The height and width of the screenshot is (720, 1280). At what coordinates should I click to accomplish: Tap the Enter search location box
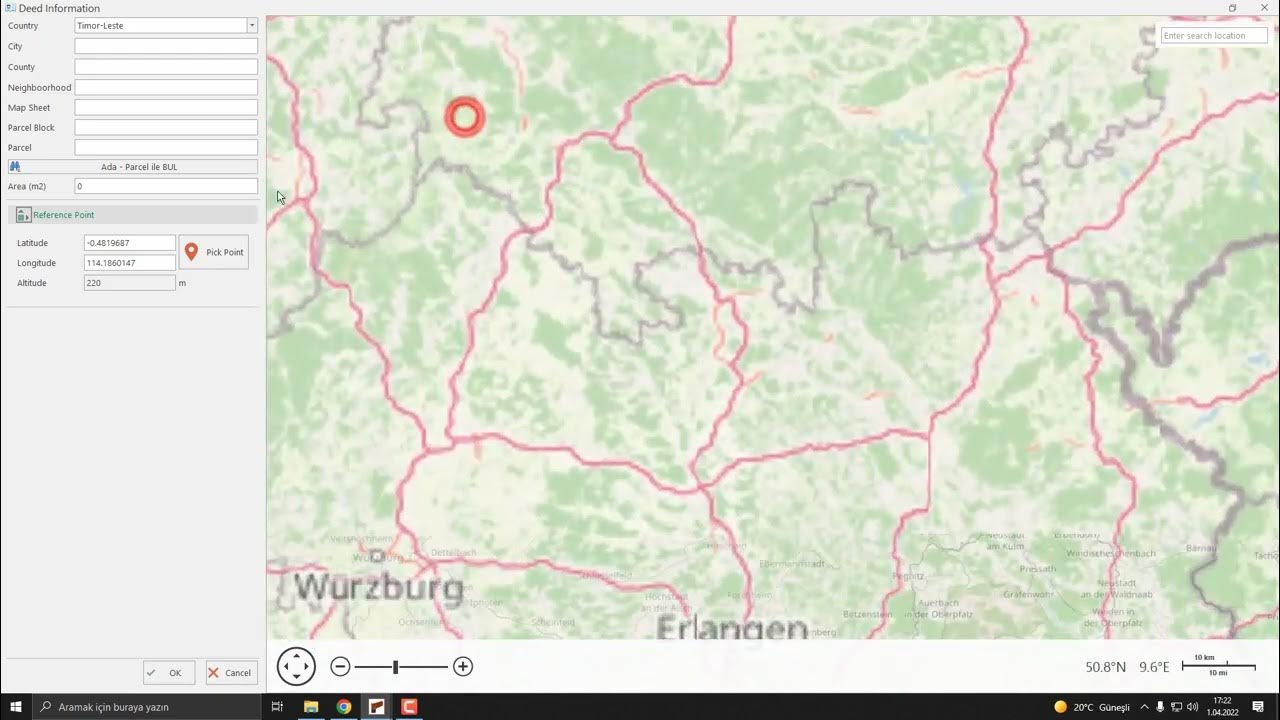1212,36
